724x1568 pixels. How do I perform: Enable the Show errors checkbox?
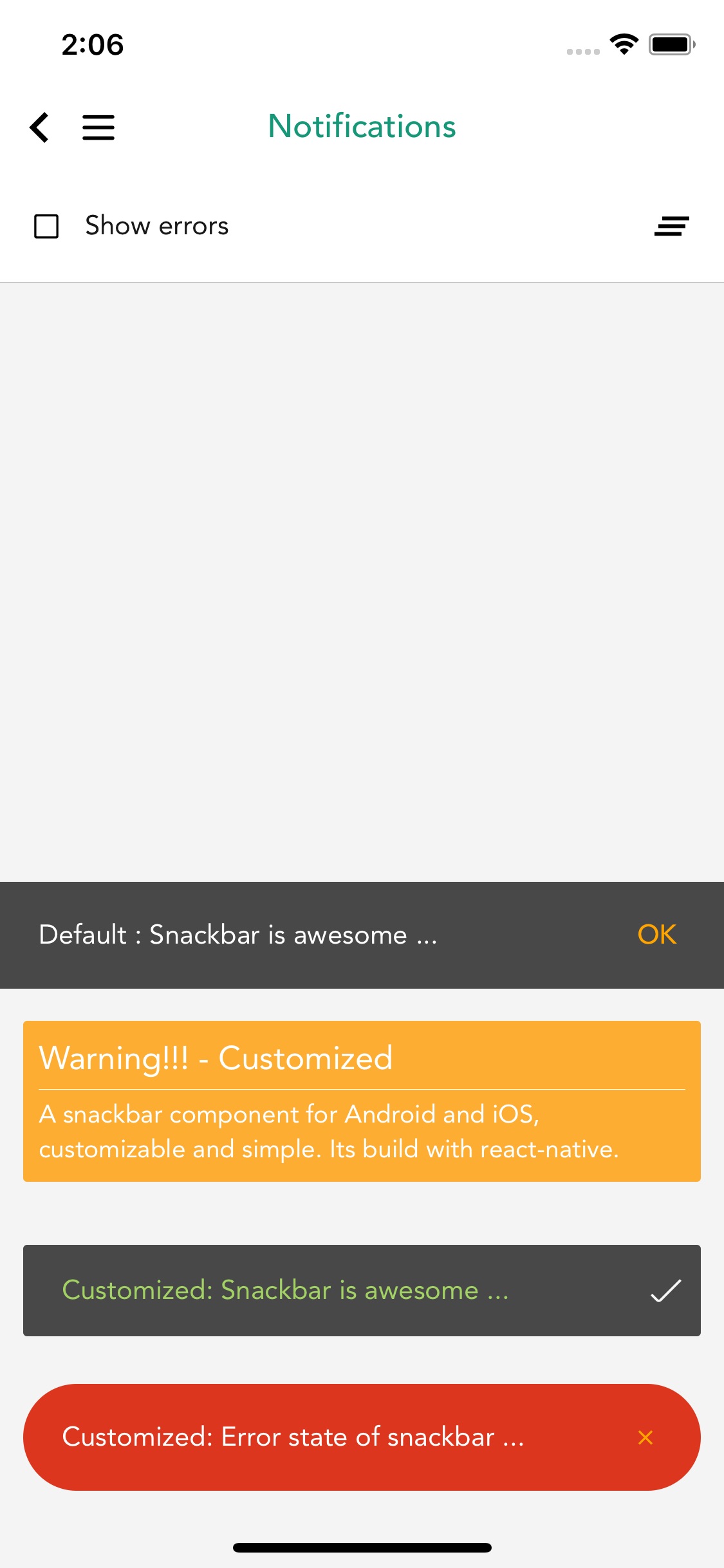pos(46,227)
